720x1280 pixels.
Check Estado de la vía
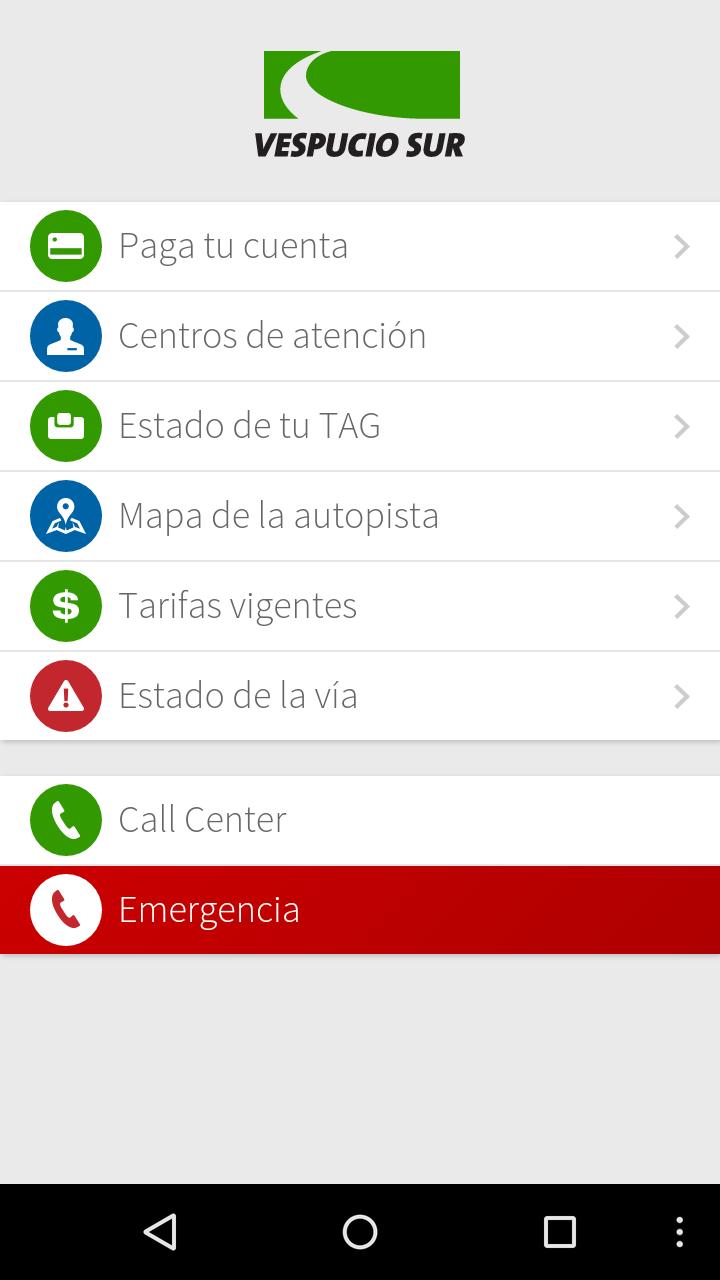click(360, 696)
